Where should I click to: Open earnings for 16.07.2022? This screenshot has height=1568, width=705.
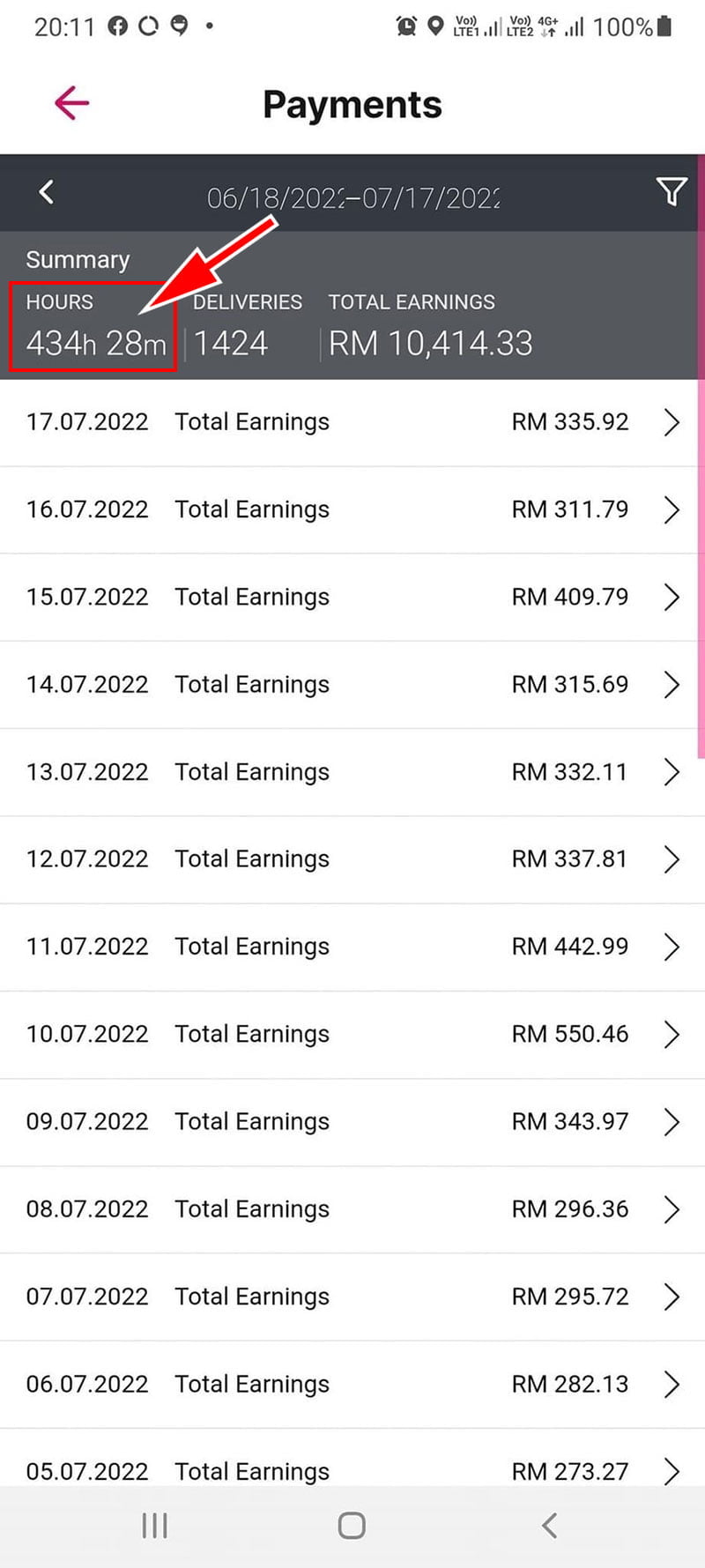pyautogui.click(x=352, y=510)
